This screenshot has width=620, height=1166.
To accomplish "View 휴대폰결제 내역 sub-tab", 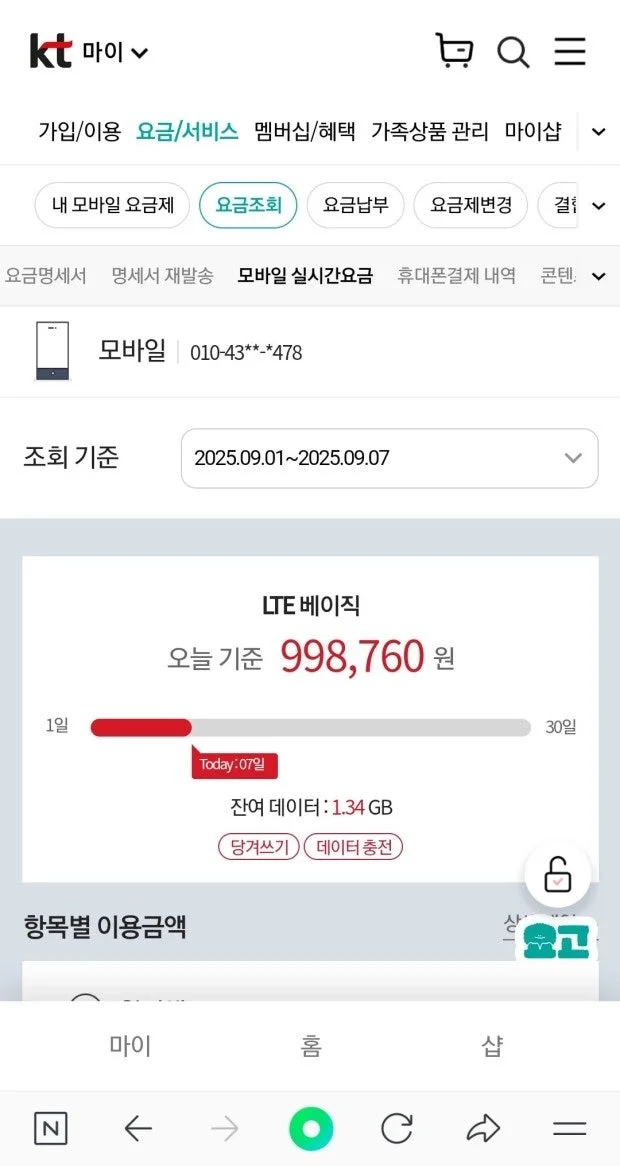I will tap(456, 276).
